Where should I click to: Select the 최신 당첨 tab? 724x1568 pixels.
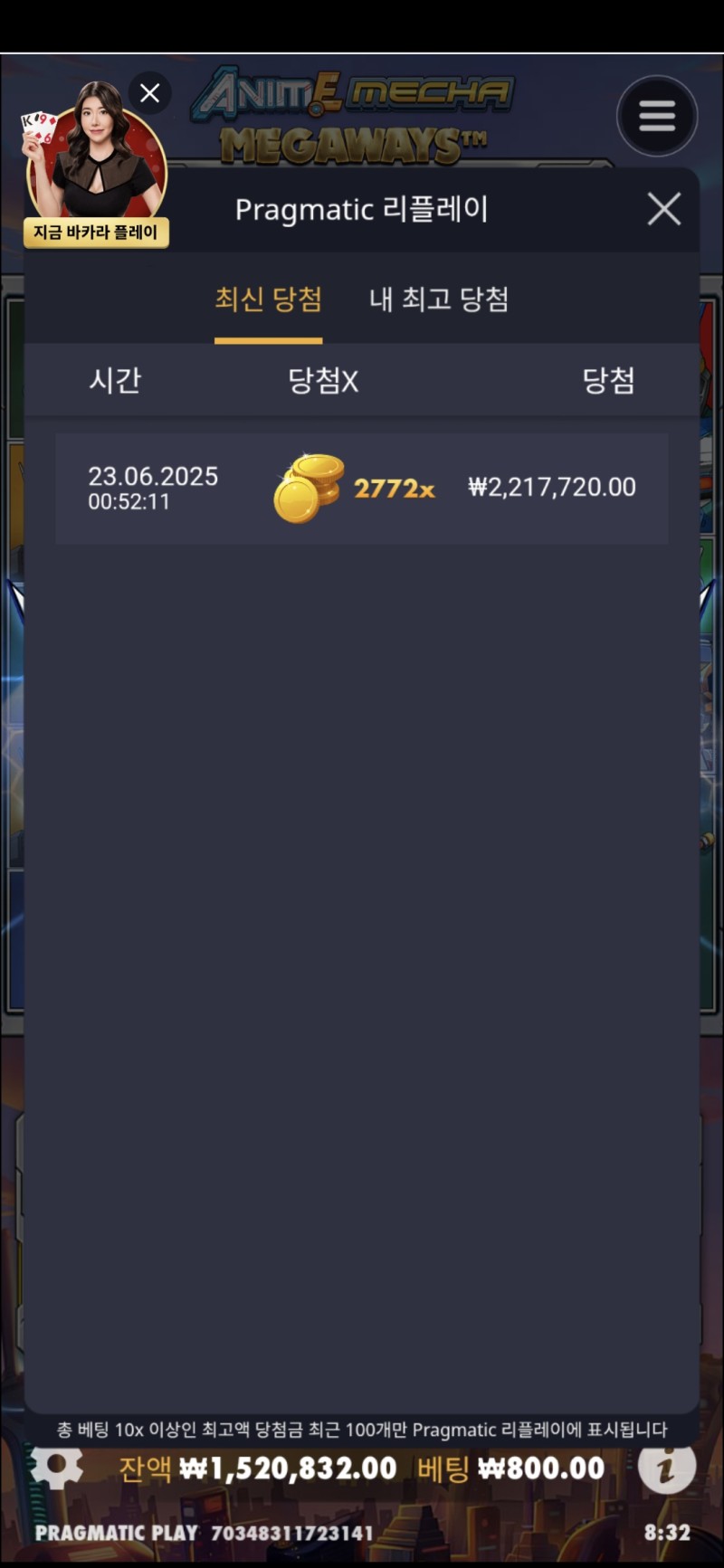pyautogui.click(x=268, y=299)
